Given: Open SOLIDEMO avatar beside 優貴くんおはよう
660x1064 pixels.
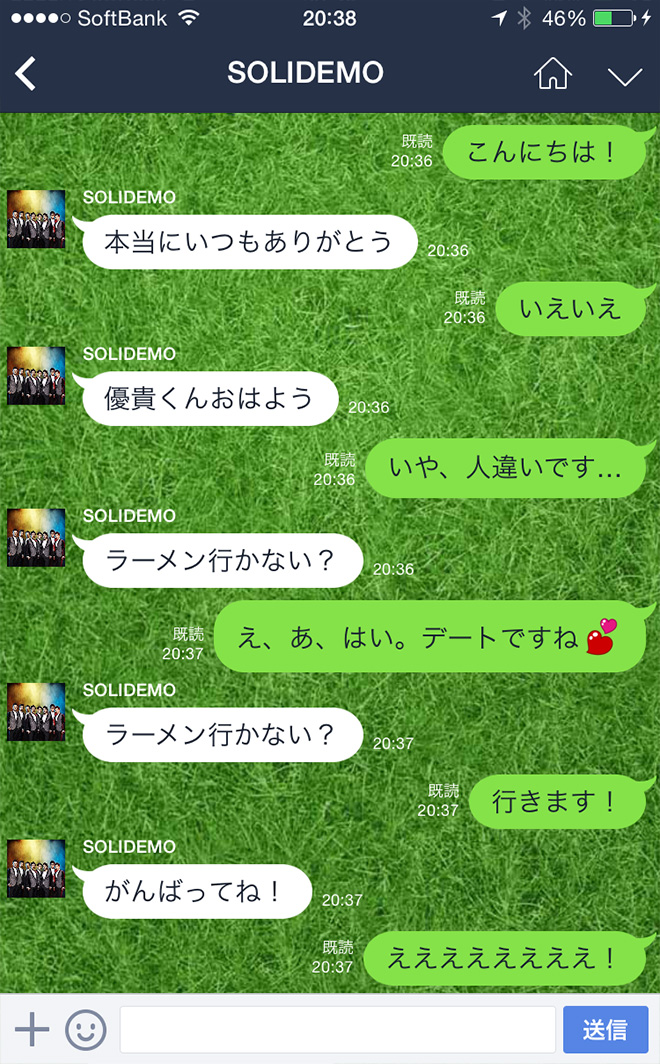Looking at the screenshot, I should pos(36,376).
